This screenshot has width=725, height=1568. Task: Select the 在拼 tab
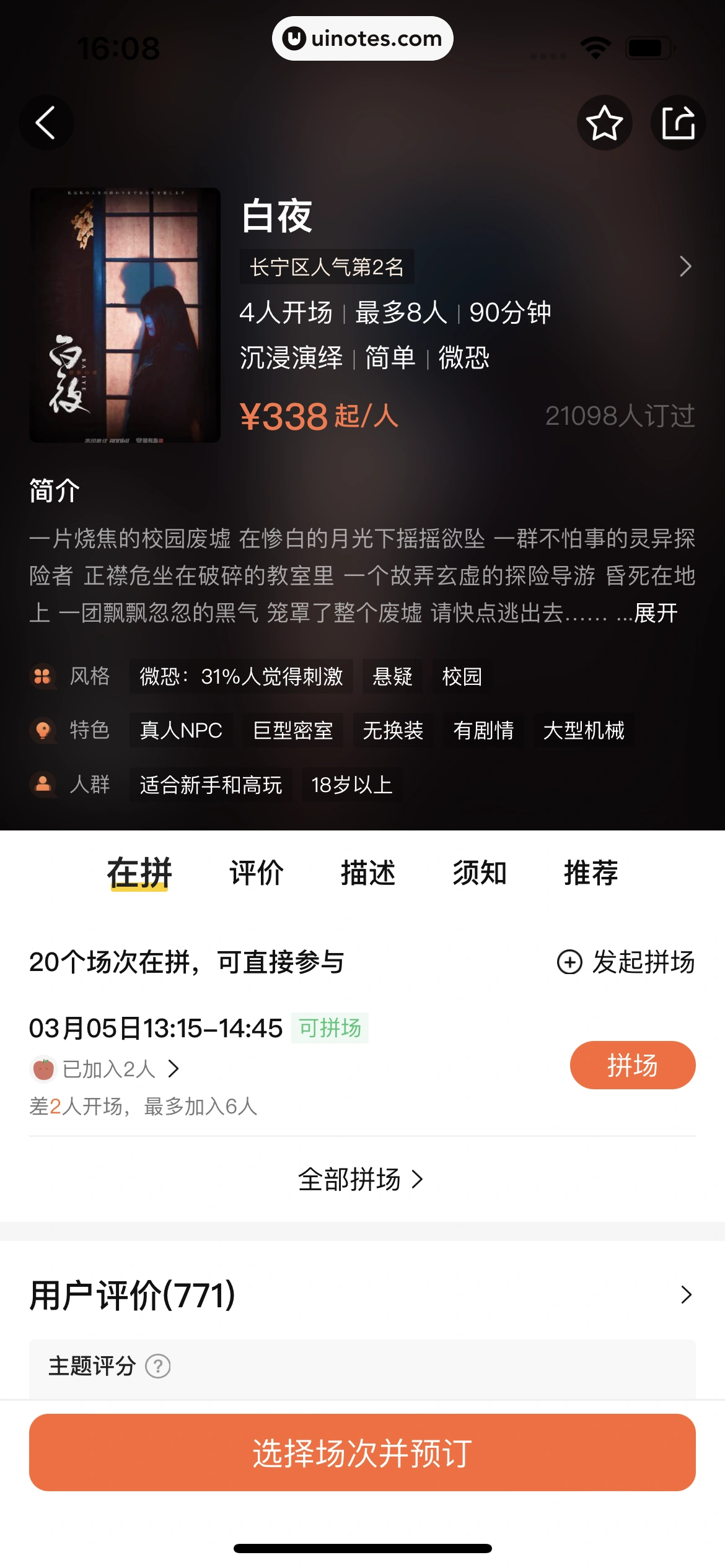point(139,873)
